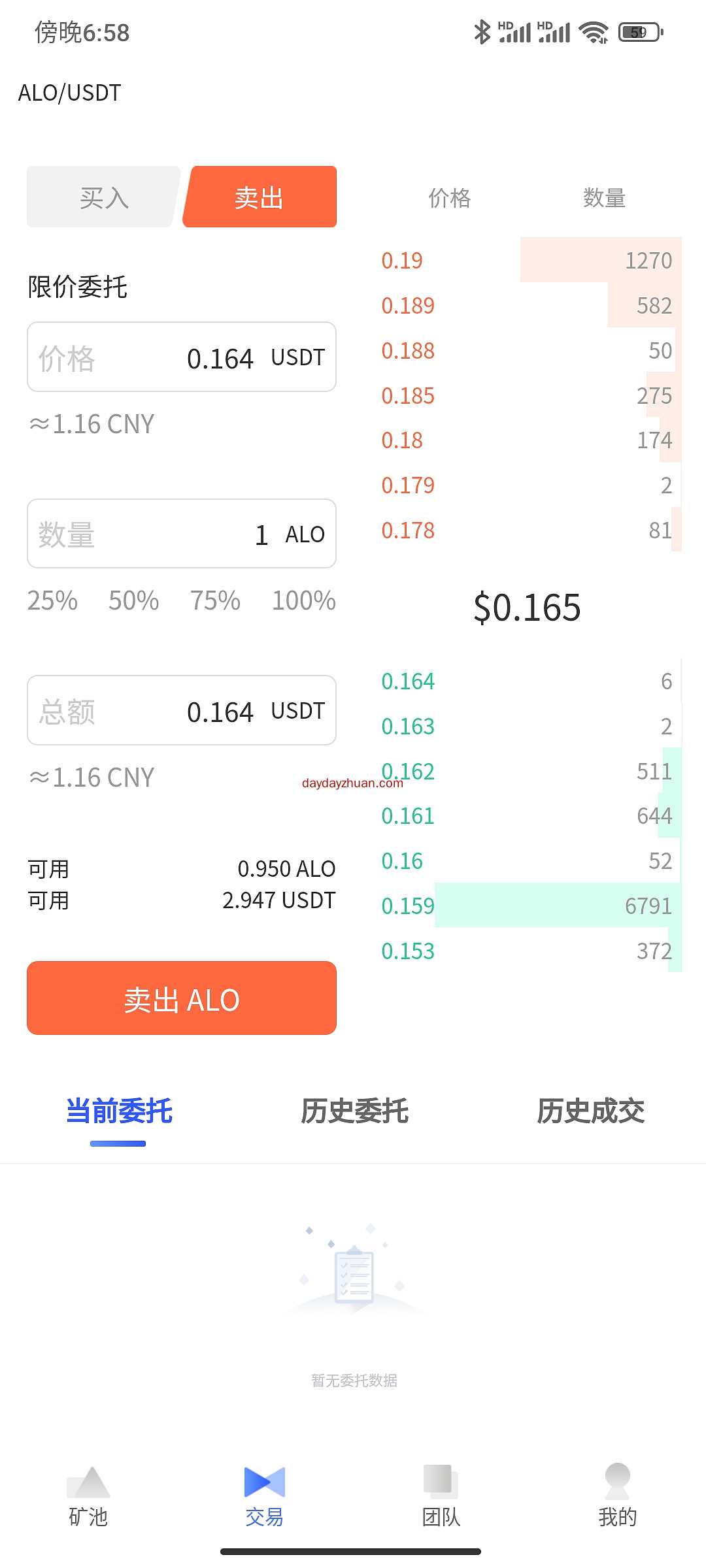706x1568 pixels.
Task: Edit the 总额 total amount field
Action: (x=181, y=711)
